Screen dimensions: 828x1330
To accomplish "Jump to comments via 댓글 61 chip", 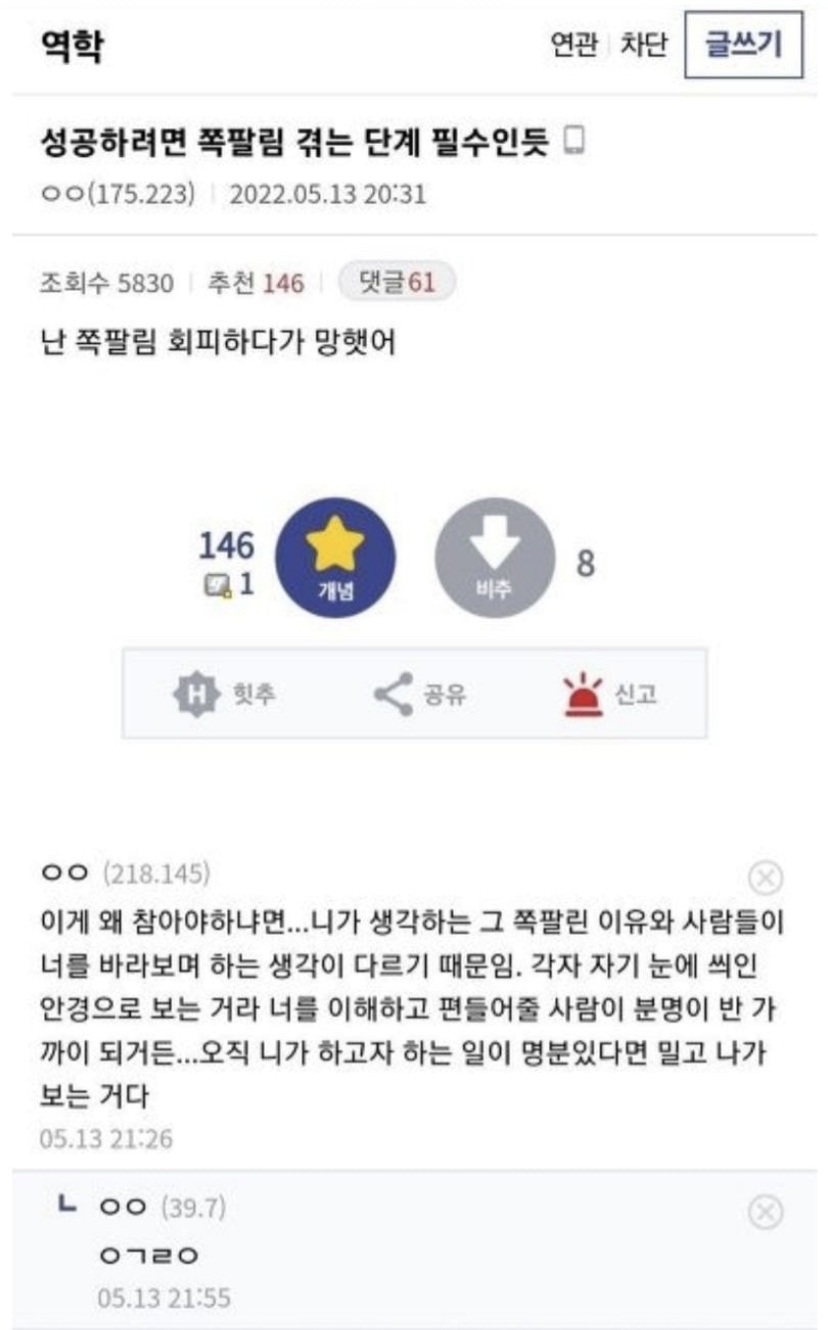I will (397, 283).
